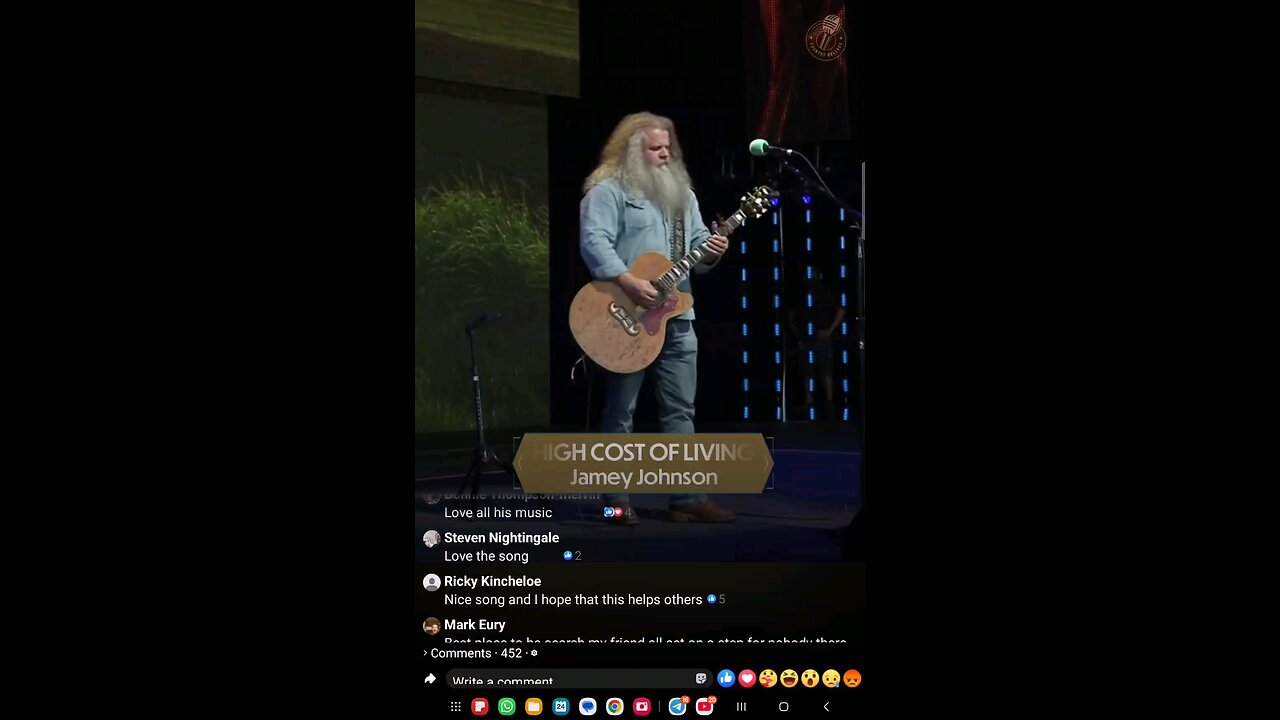The height and width of the screenshot is (720, 1280).
Task: Go back with the navigation arrow
Action: [x=826, y=707]
